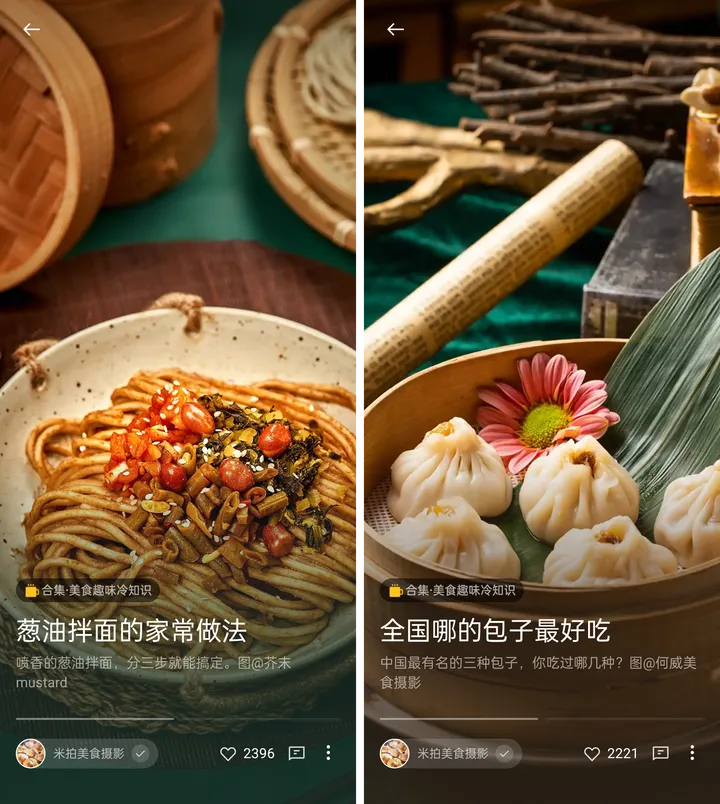Tap the comment bubble icon on the baozi post
Viewport: 720px width, 804px height.
pos(660,755)
